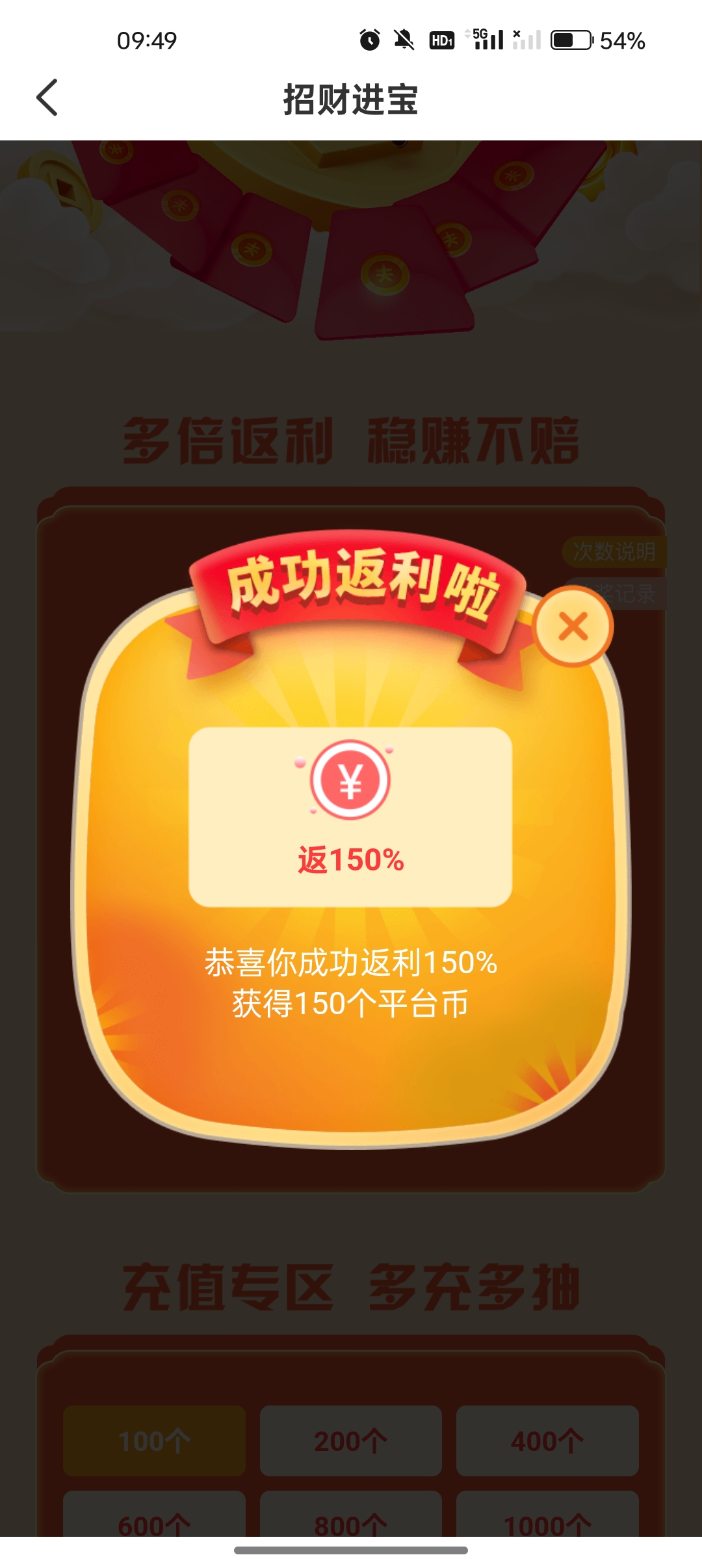Close the 成功返利啦 reward popup
The image size is (702, 1568).
pos(573,627)
